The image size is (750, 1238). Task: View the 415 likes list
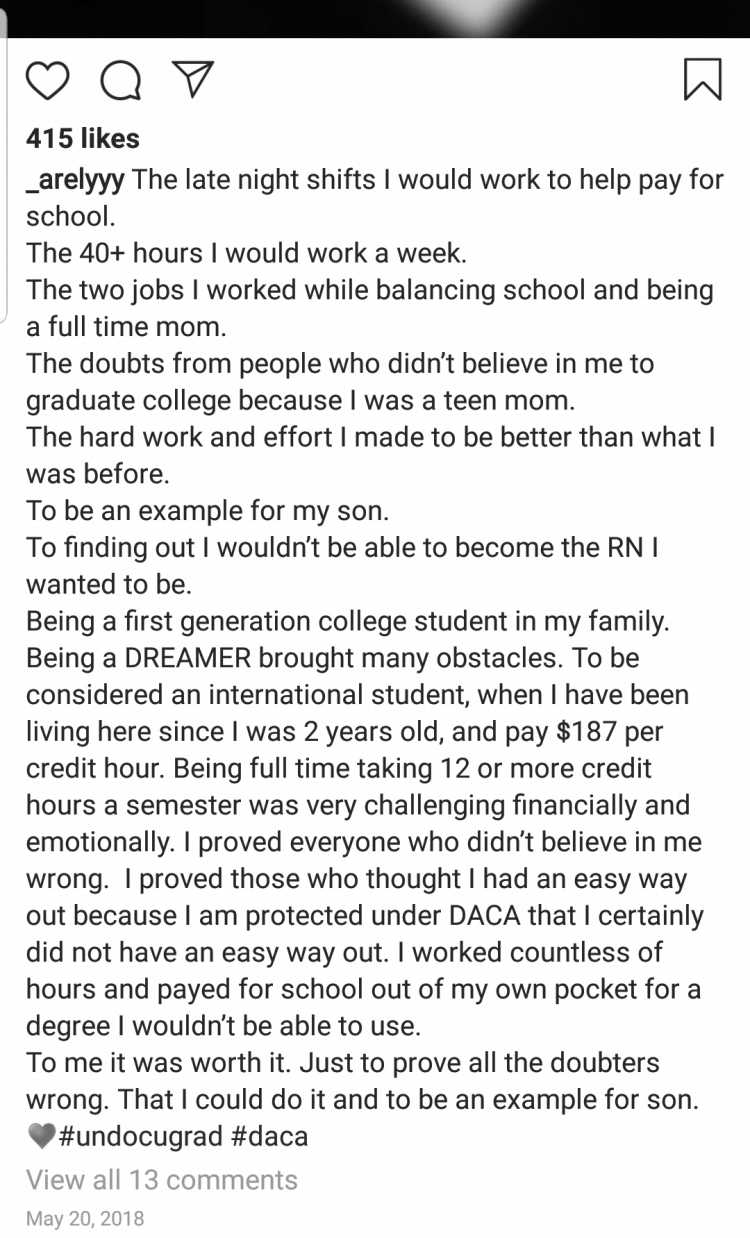[83, 138]
